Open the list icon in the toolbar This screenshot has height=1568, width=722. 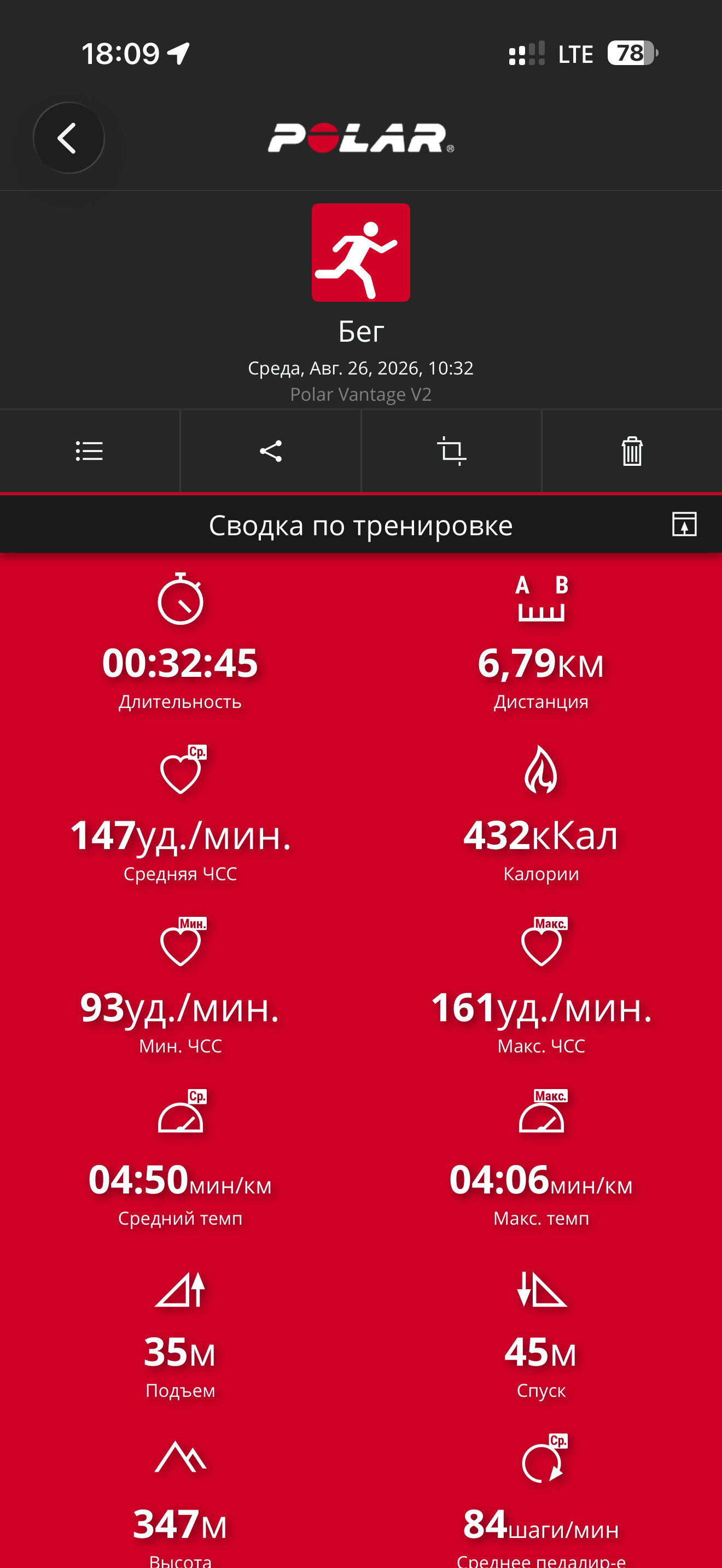click(89, 451)
